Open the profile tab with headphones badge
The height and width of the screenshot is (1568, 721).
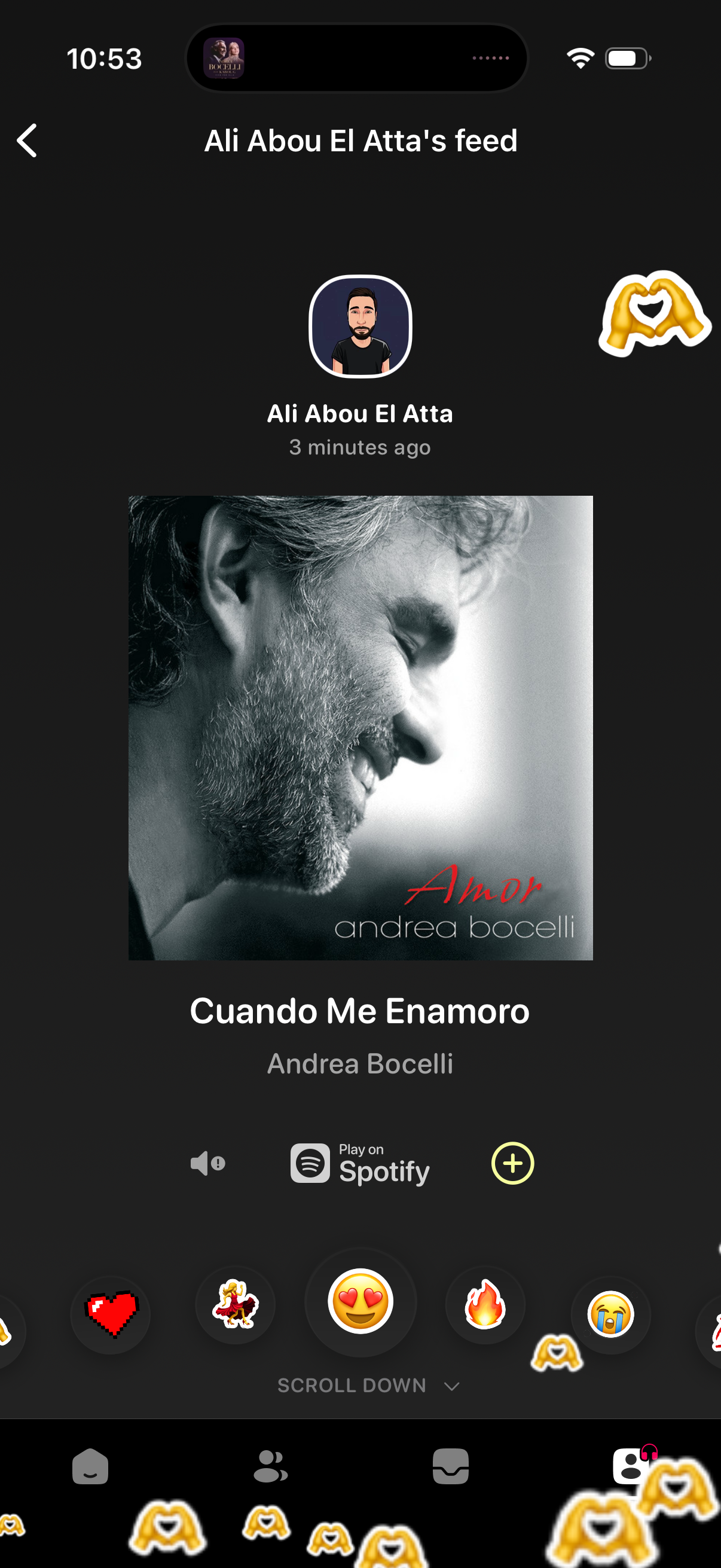pos(630,1466)
